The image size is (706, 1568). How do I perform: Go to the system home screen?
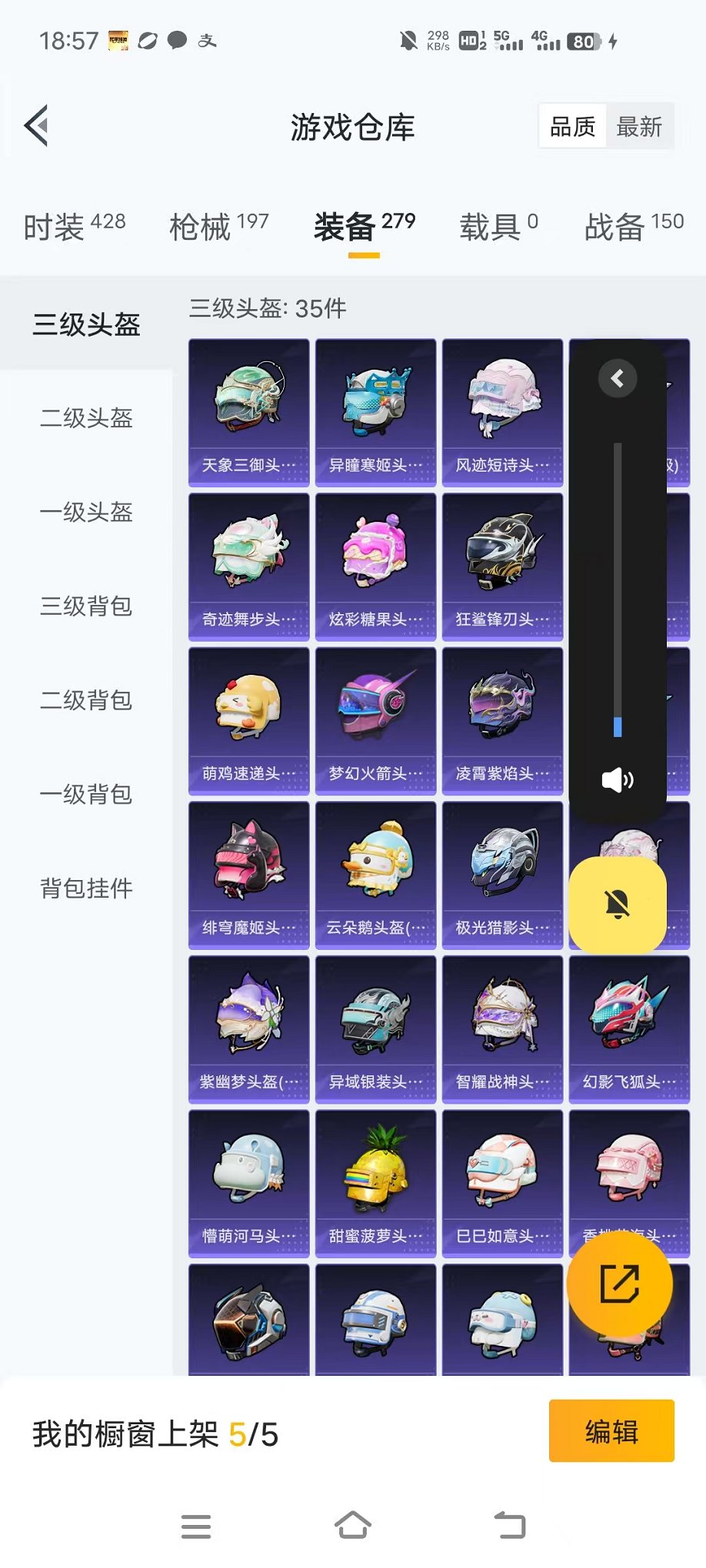[x=353, y=1525]
